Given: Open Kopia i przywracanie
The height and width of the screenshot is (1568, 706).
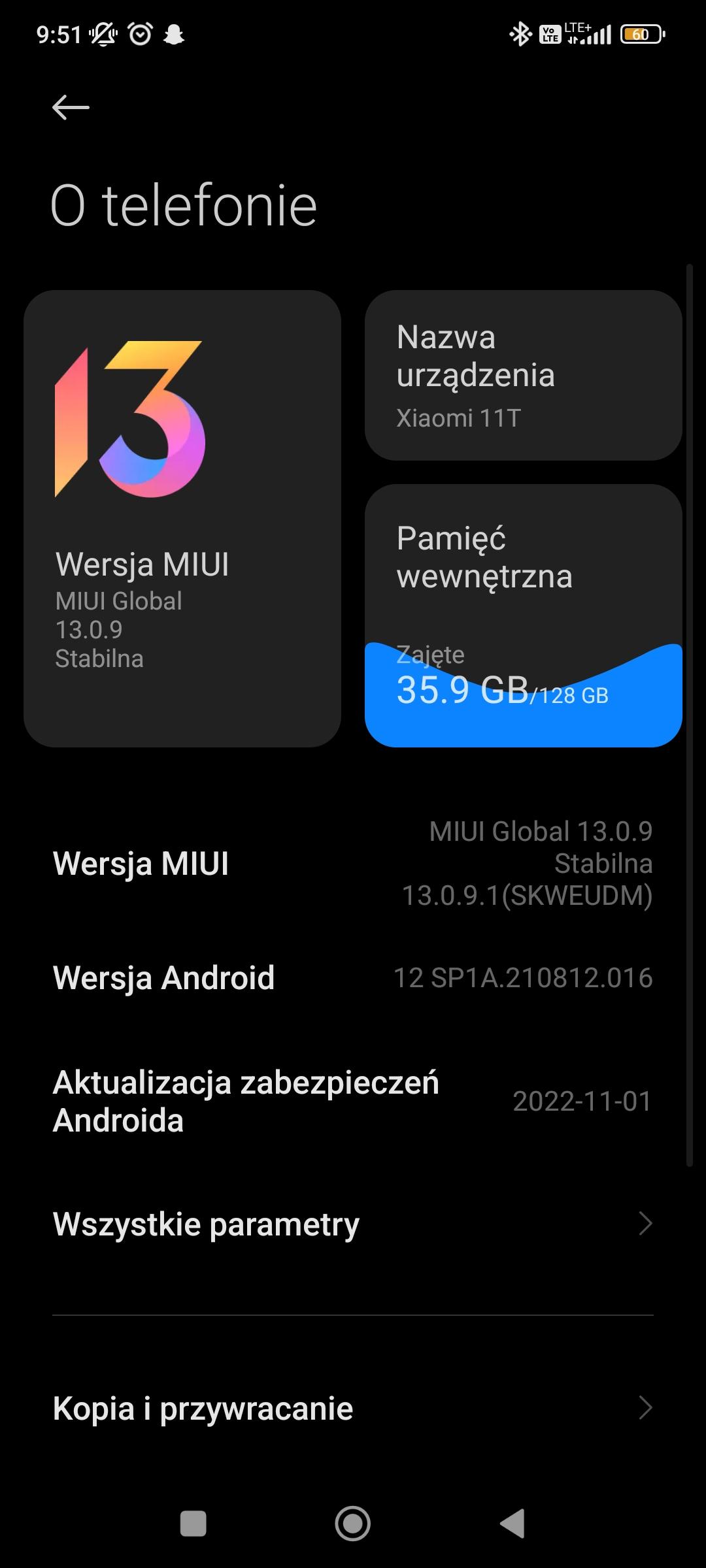Looking at the screenshot, I should point(353,1408).
